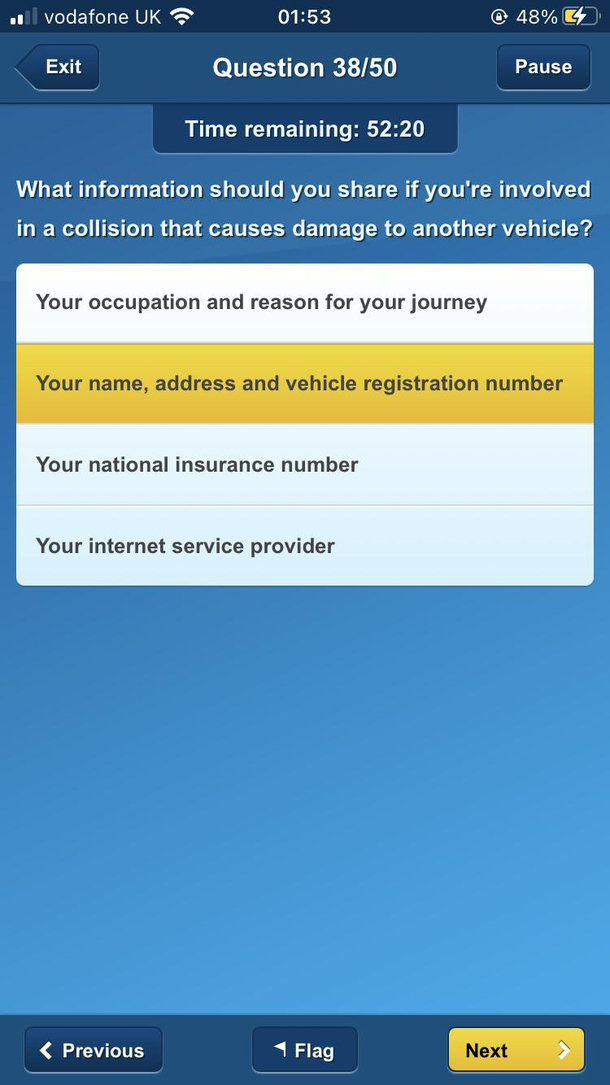This screenshot has width=610, height=1085.
Task: Pause the test timer
Action: point(543,67)
